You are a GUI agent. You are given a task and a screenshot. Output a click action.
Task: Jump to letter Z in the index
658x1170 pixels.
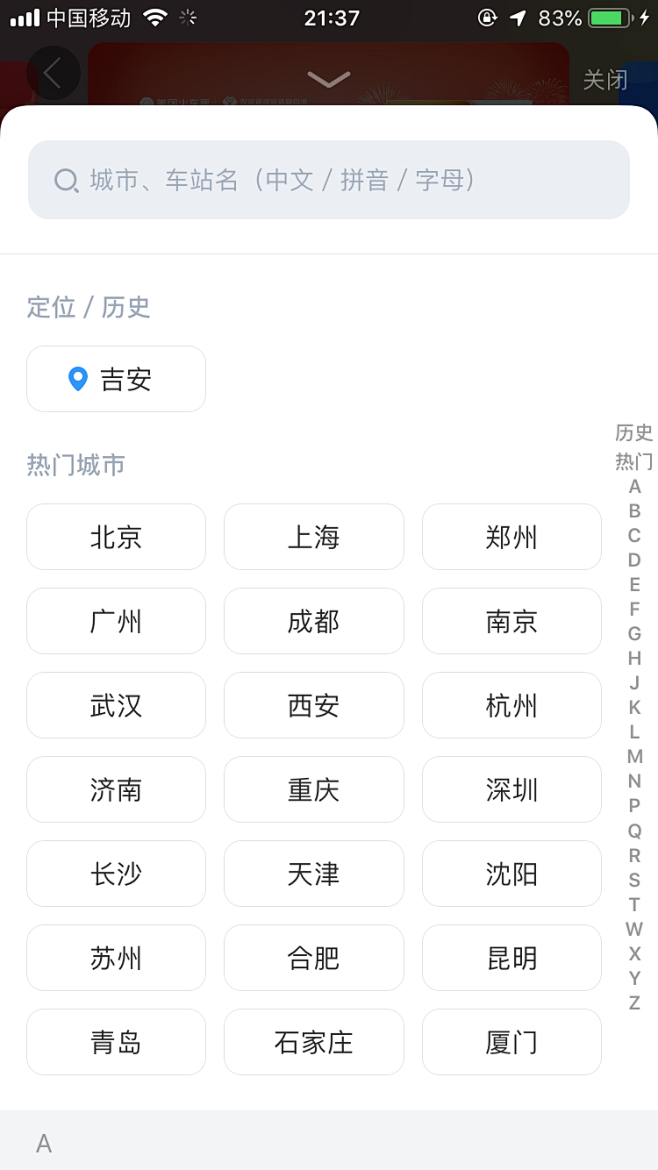[634, 1003]
